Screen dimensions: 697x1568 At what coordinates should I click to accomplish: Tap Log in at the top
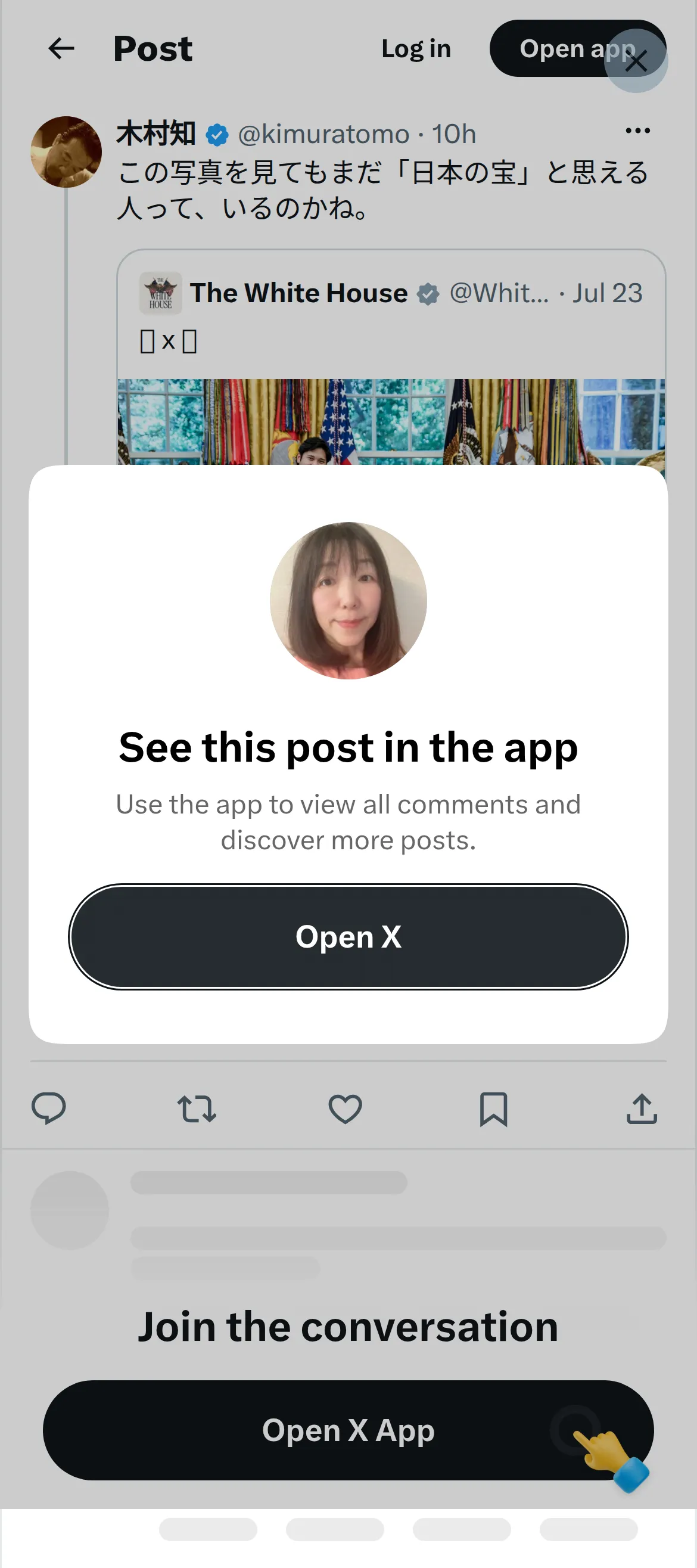click(x=416, y=49)
